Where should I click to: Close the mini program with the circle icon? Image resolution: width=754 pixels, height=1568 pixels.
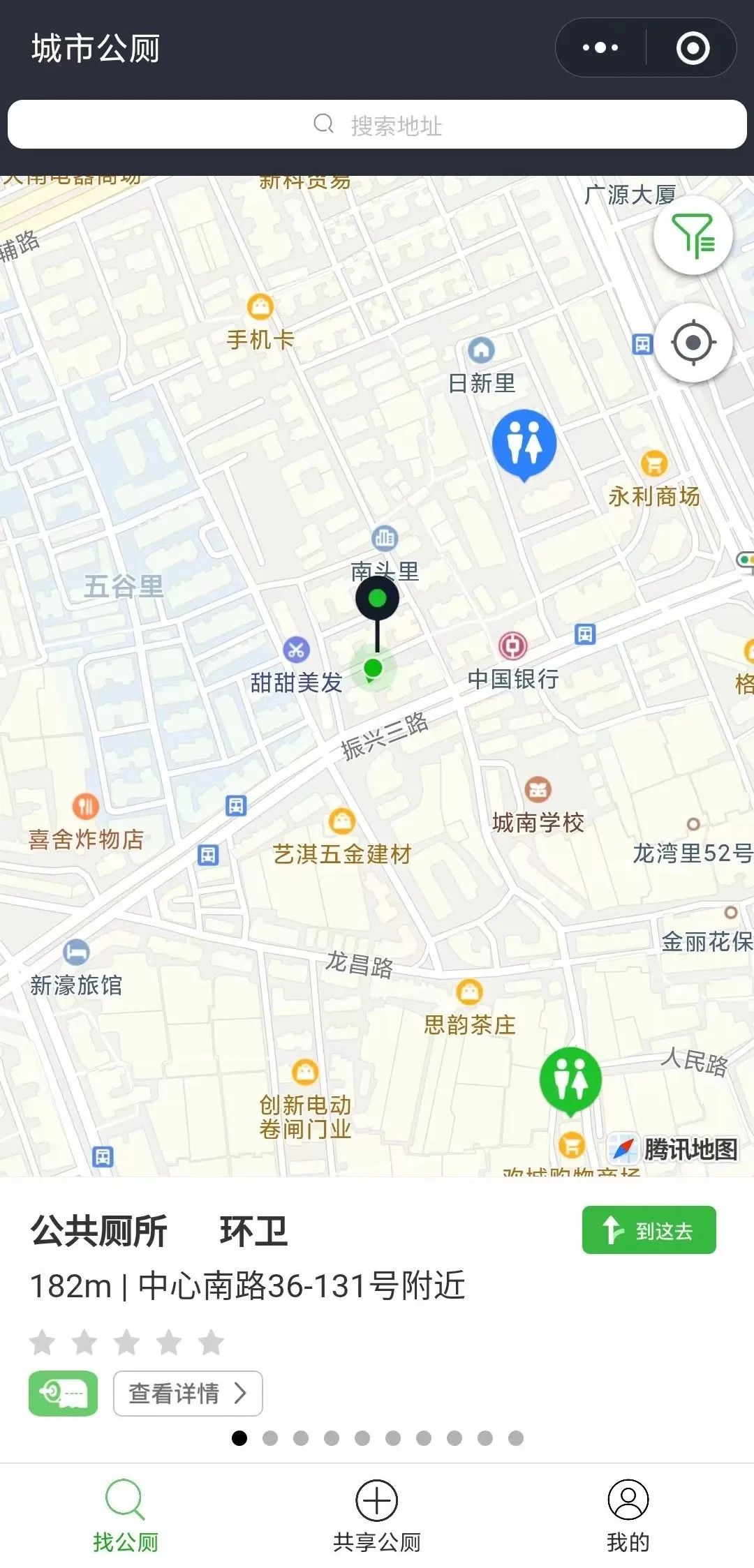[x=693, y=47]
